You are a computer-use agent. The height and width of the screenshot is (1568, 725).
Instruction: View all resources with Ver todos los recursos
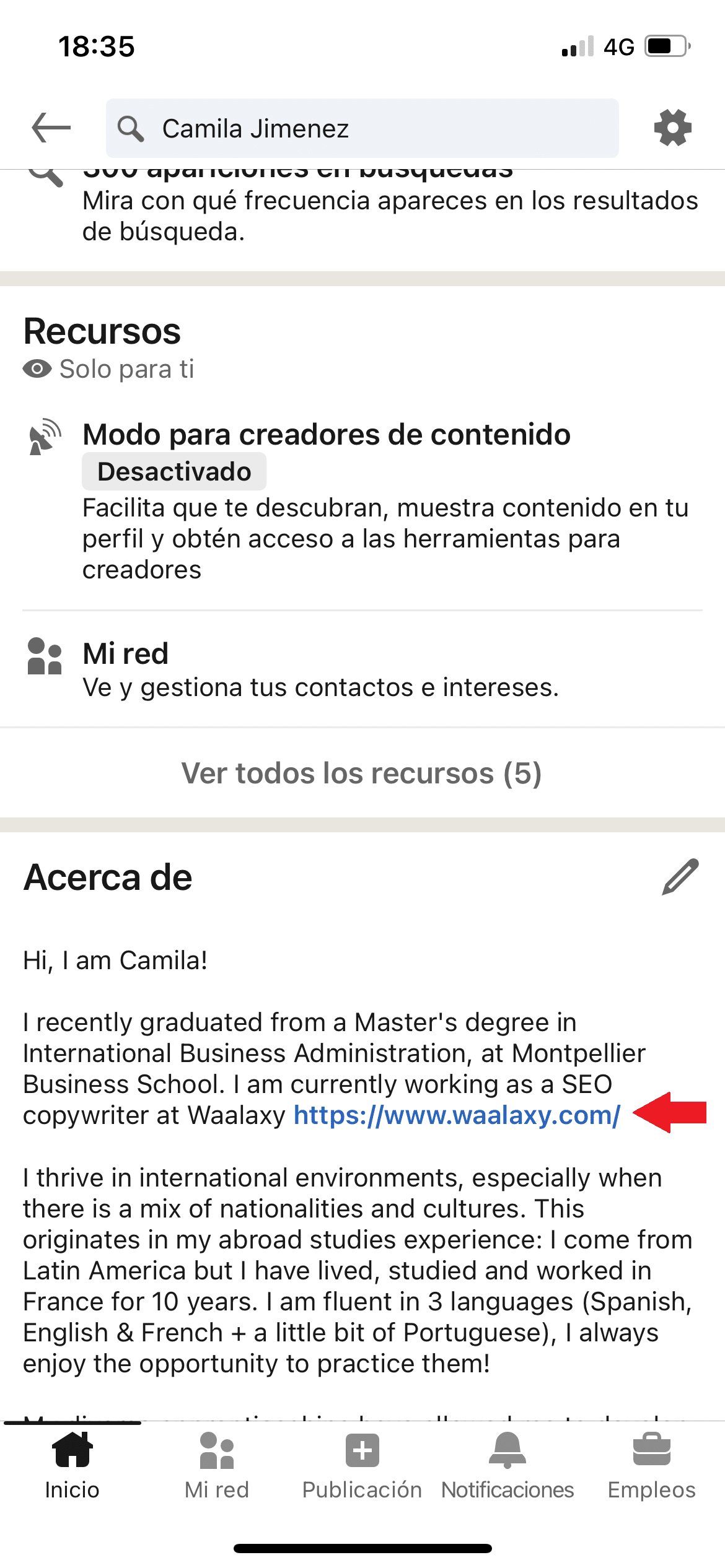[362, 773]
